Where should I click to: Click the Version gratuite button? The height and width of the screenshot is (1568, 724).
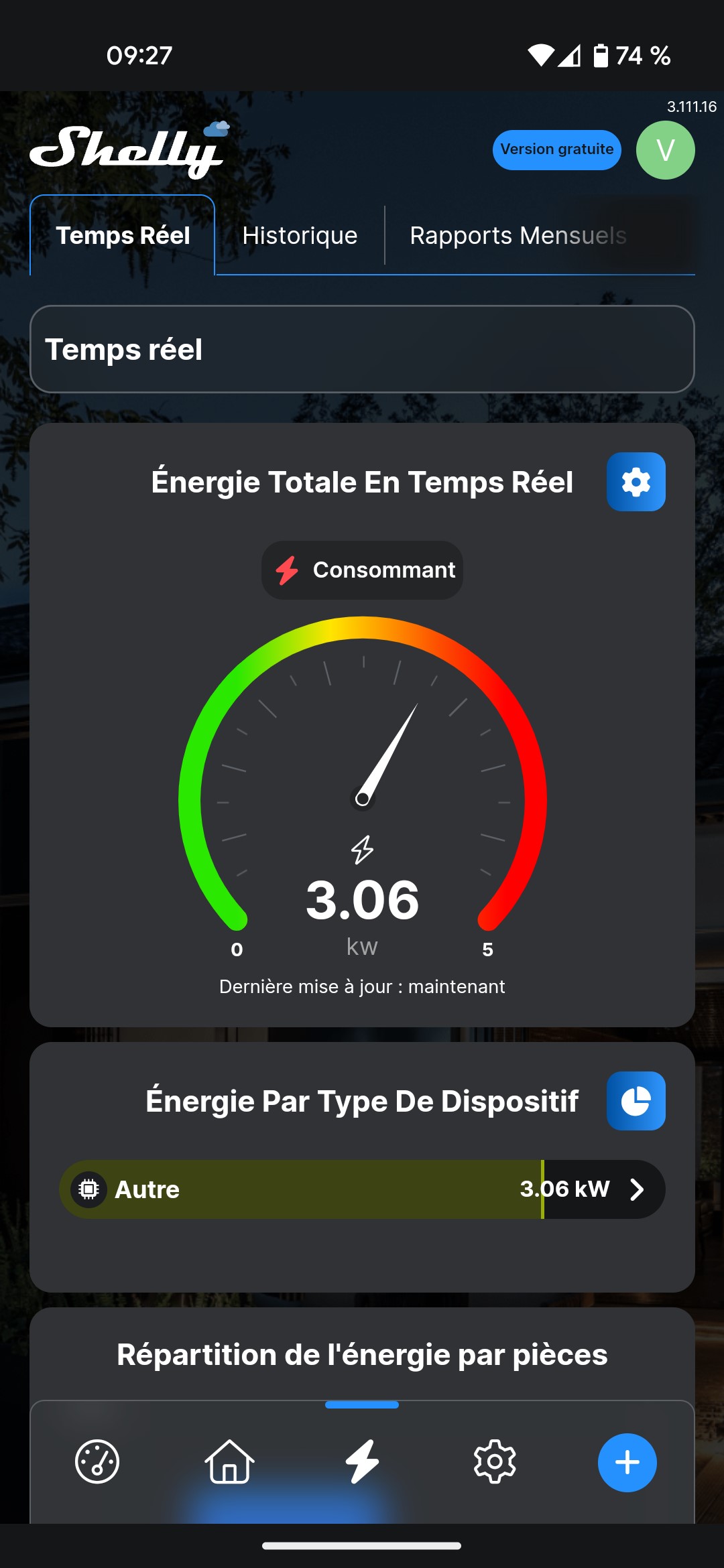point(556,149)
